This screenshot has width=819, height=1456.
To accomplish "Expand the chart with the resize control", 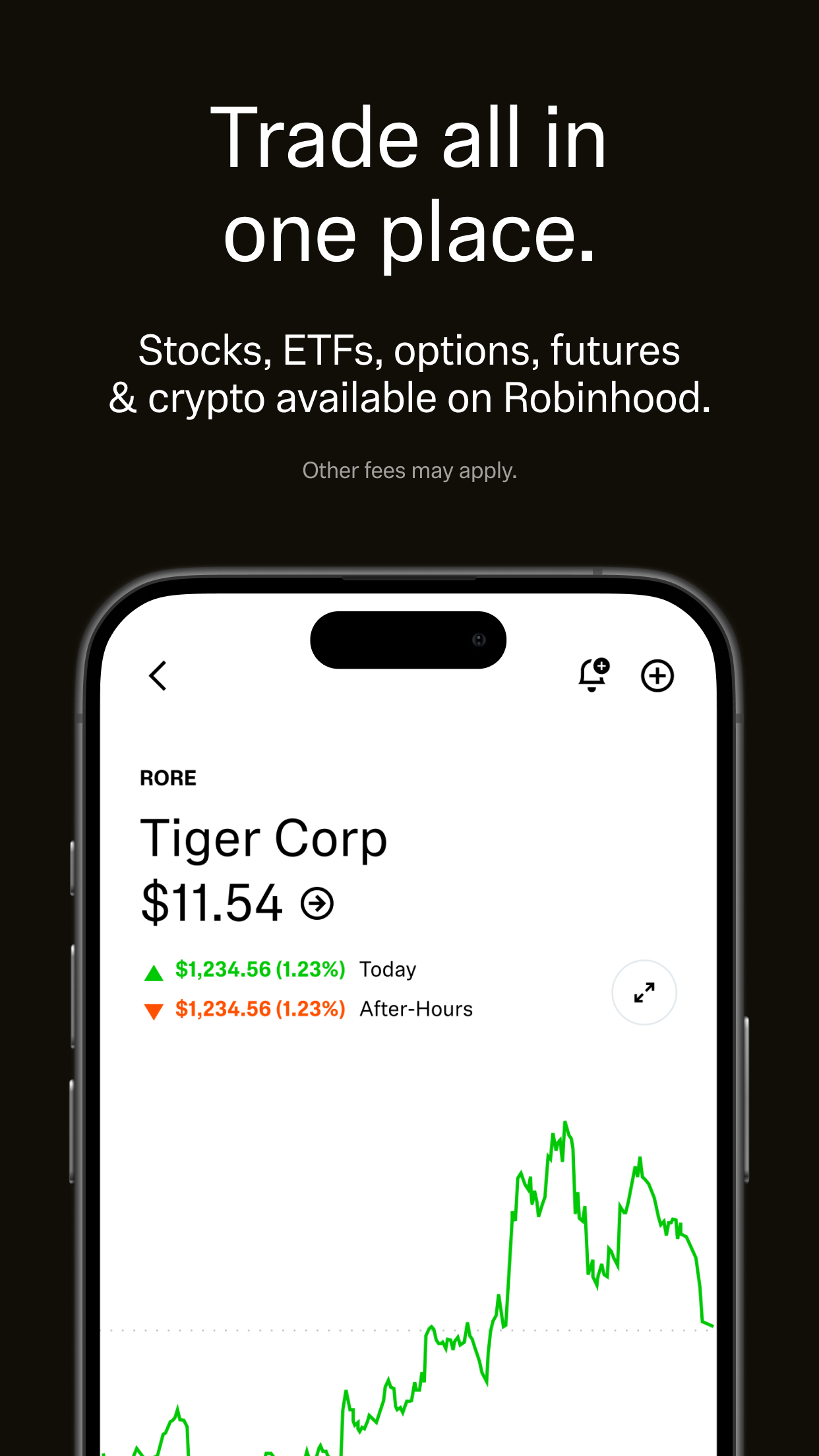I will pyautogui.click(x=644, y=992).
